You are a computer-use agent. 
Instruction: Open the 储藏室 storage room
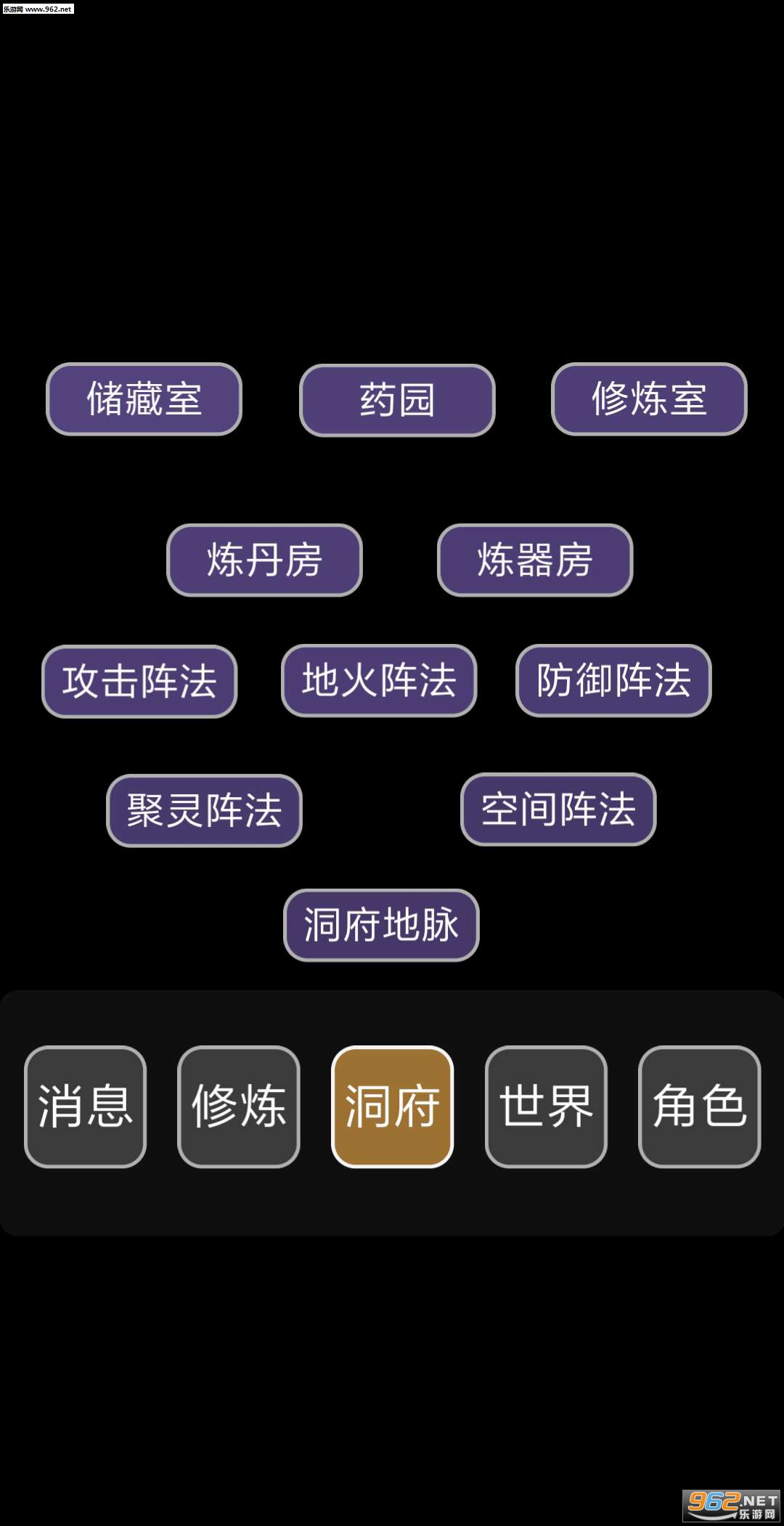[144, 399]
